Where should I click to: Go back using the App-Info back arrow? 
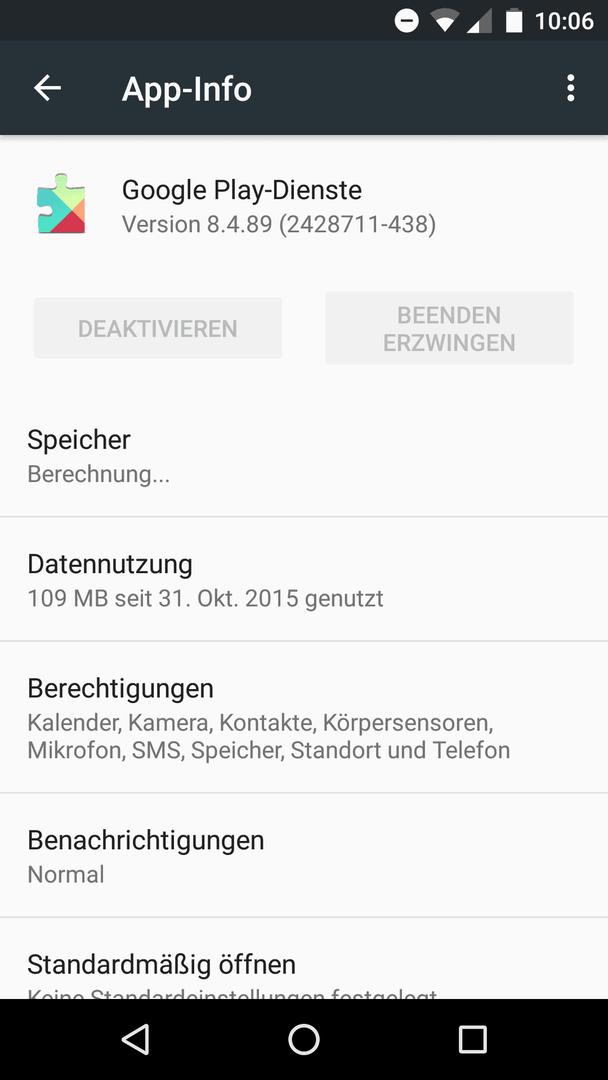48,88
